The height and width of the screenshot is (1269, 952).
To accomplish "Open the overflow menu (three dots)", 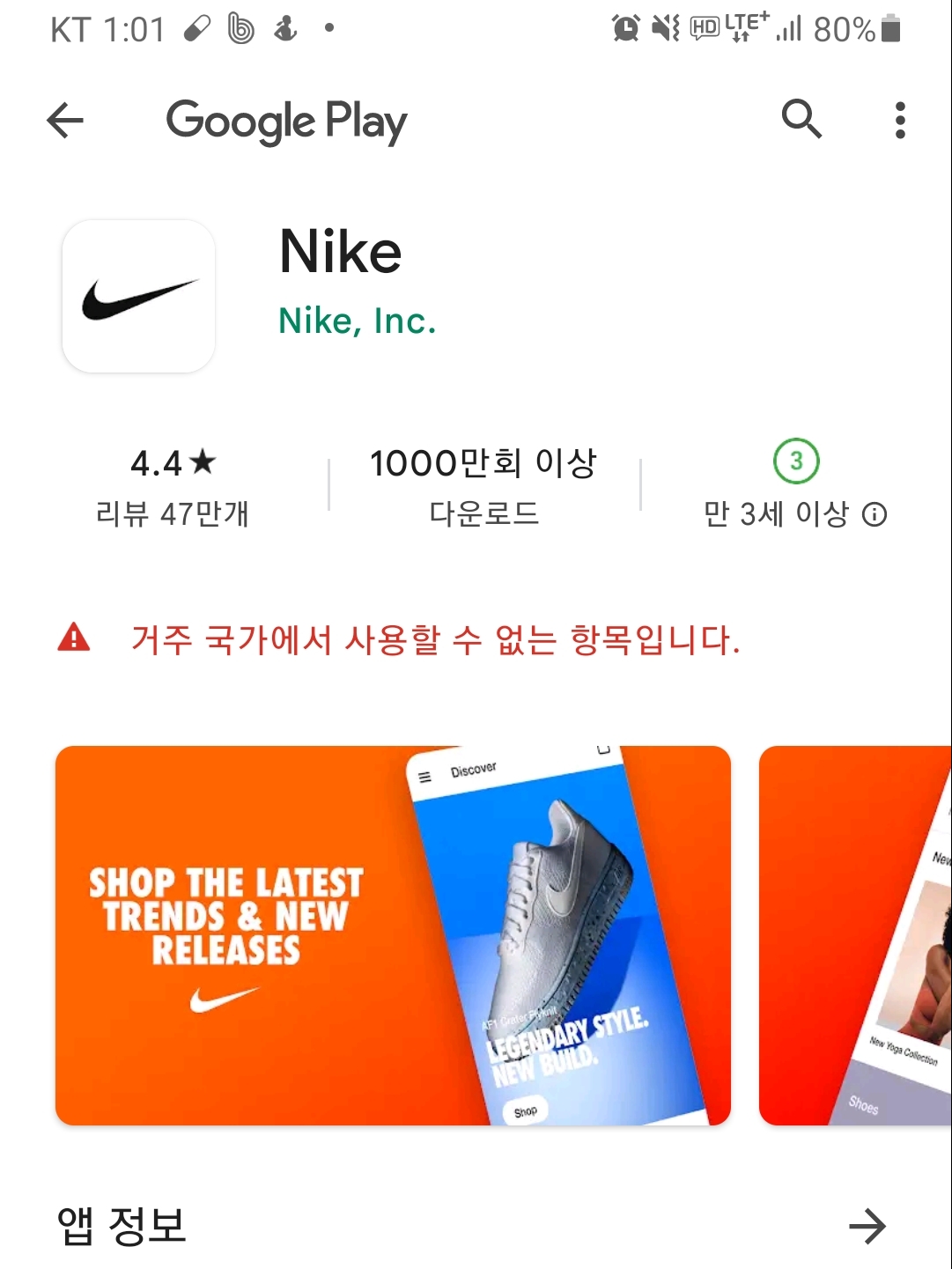I will tap(899, 121).
